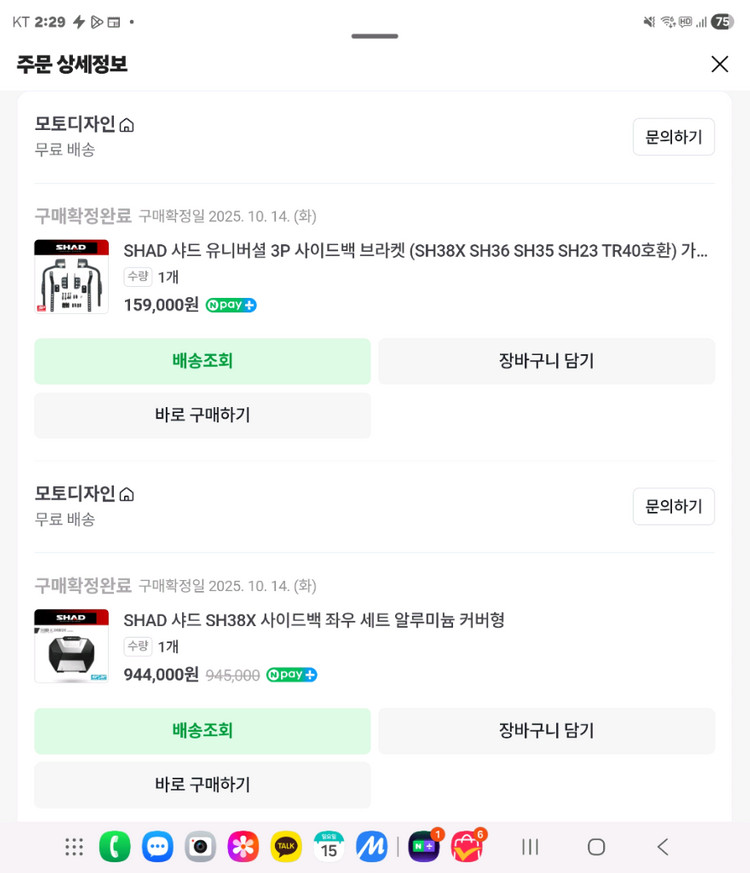The height and width of the screenshot is (873, 750).
Task: Open the Phone app
Action: coord(114,846)
